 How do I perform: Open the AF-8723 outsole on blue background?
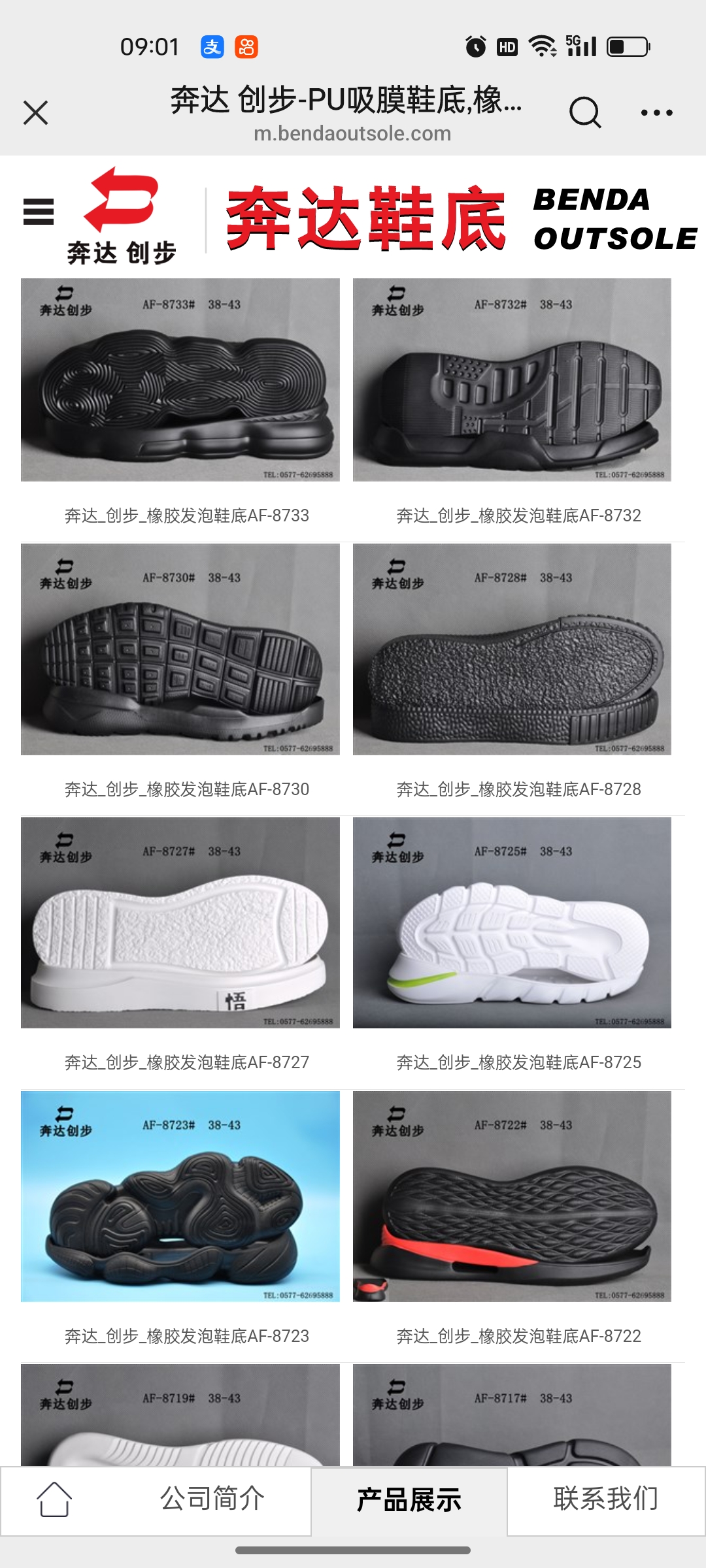point(180,1196)
